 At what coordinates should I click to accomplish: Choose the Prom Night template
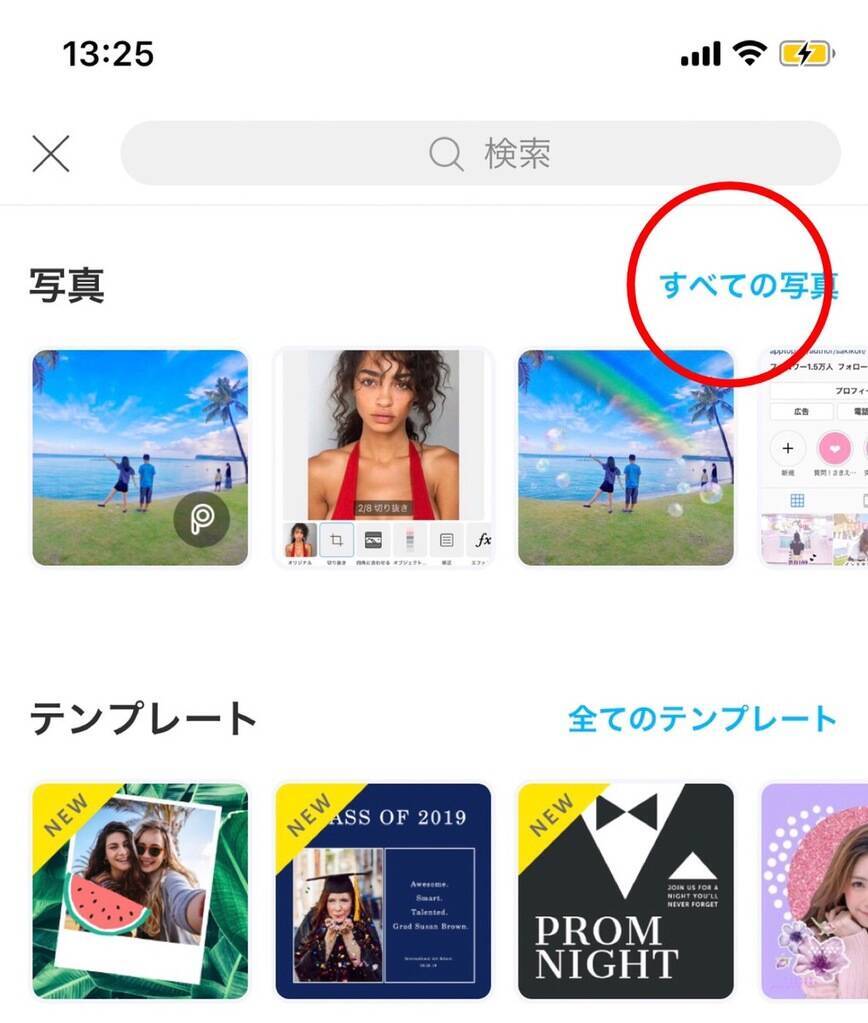625,890
